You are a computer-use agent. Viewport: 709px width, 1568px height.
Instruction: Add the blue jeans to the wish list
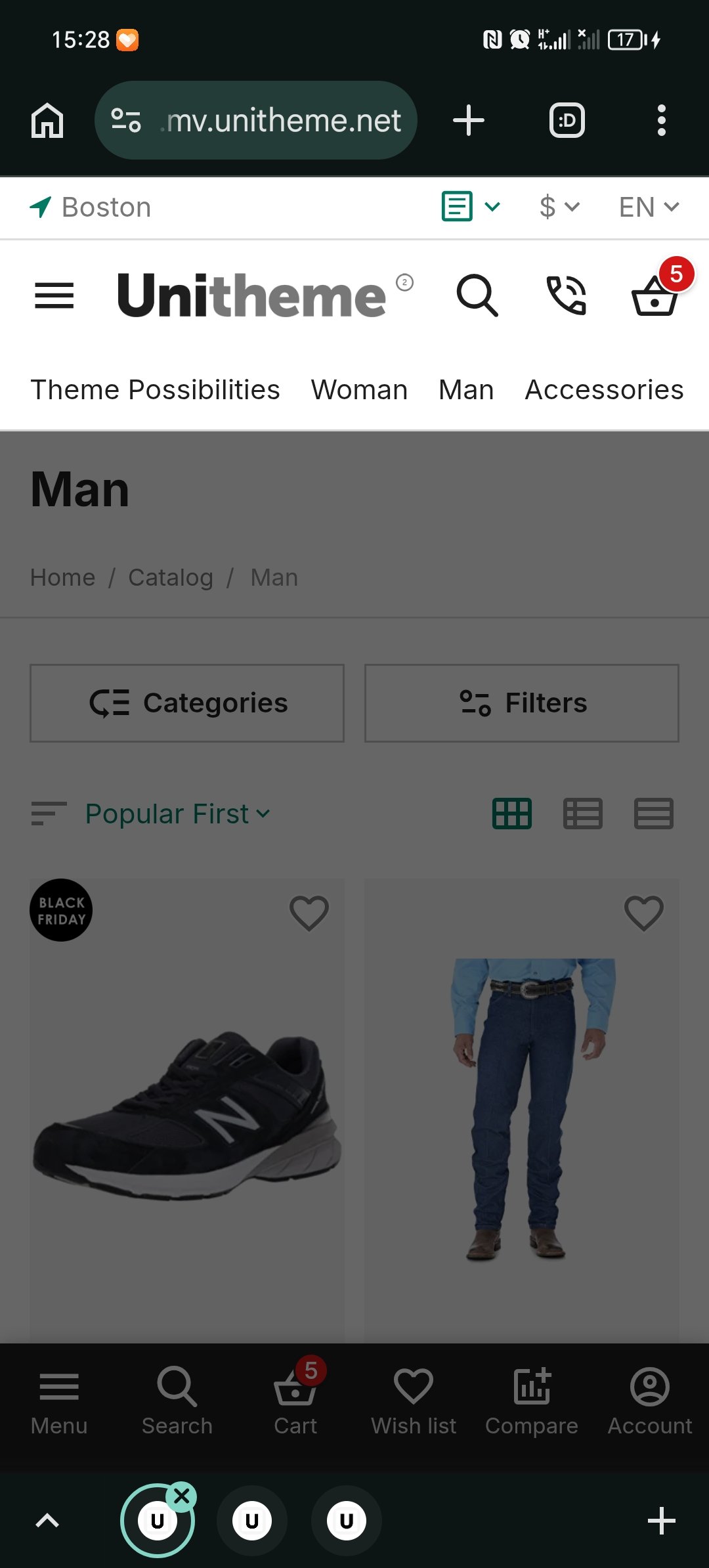(643, 913)
